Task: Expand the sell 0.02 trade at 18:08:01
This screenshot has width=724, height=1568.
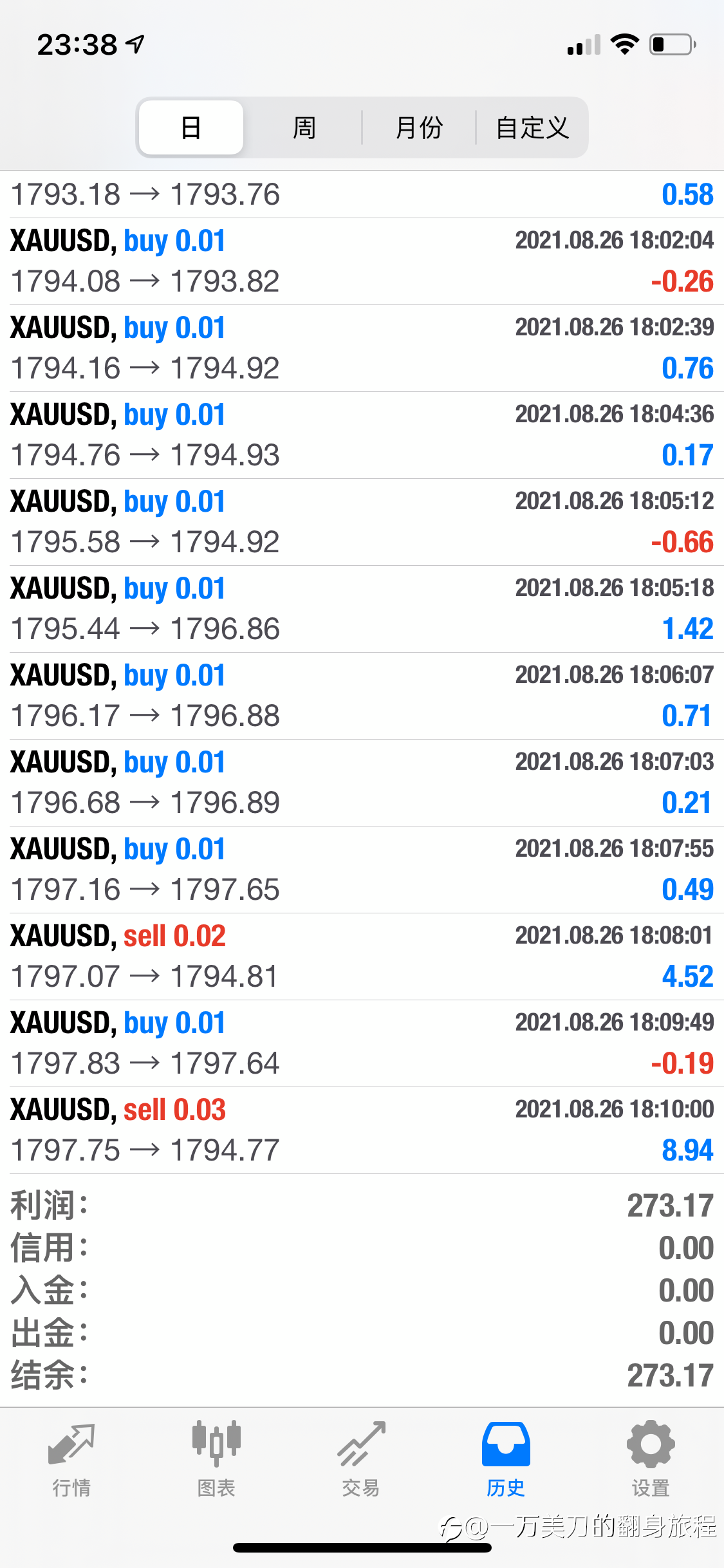Action: [362, 957]
